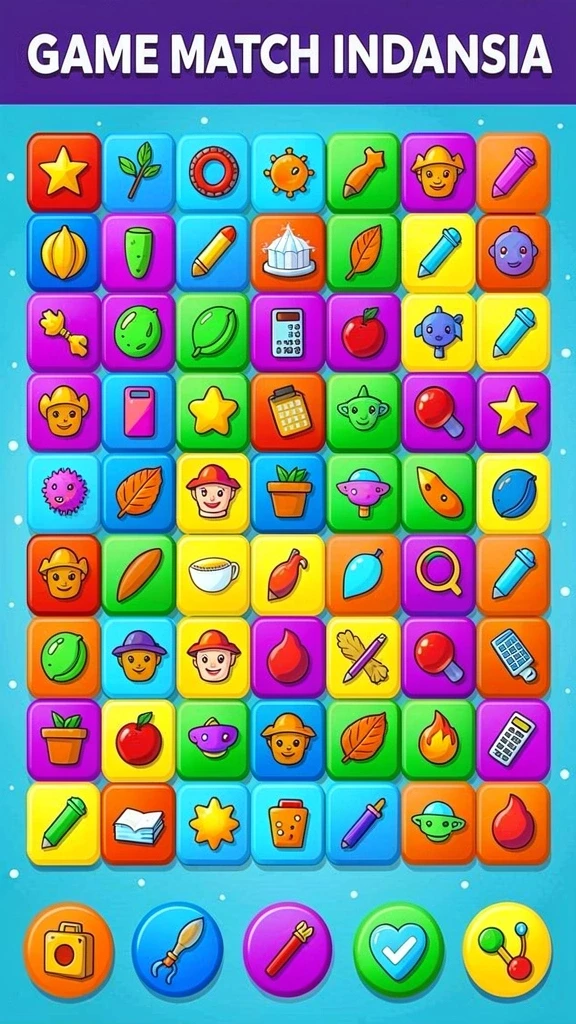Select the pink phone tile
Image resolution: width=576 pixels, height=1024 pixels.
(138, 413)
